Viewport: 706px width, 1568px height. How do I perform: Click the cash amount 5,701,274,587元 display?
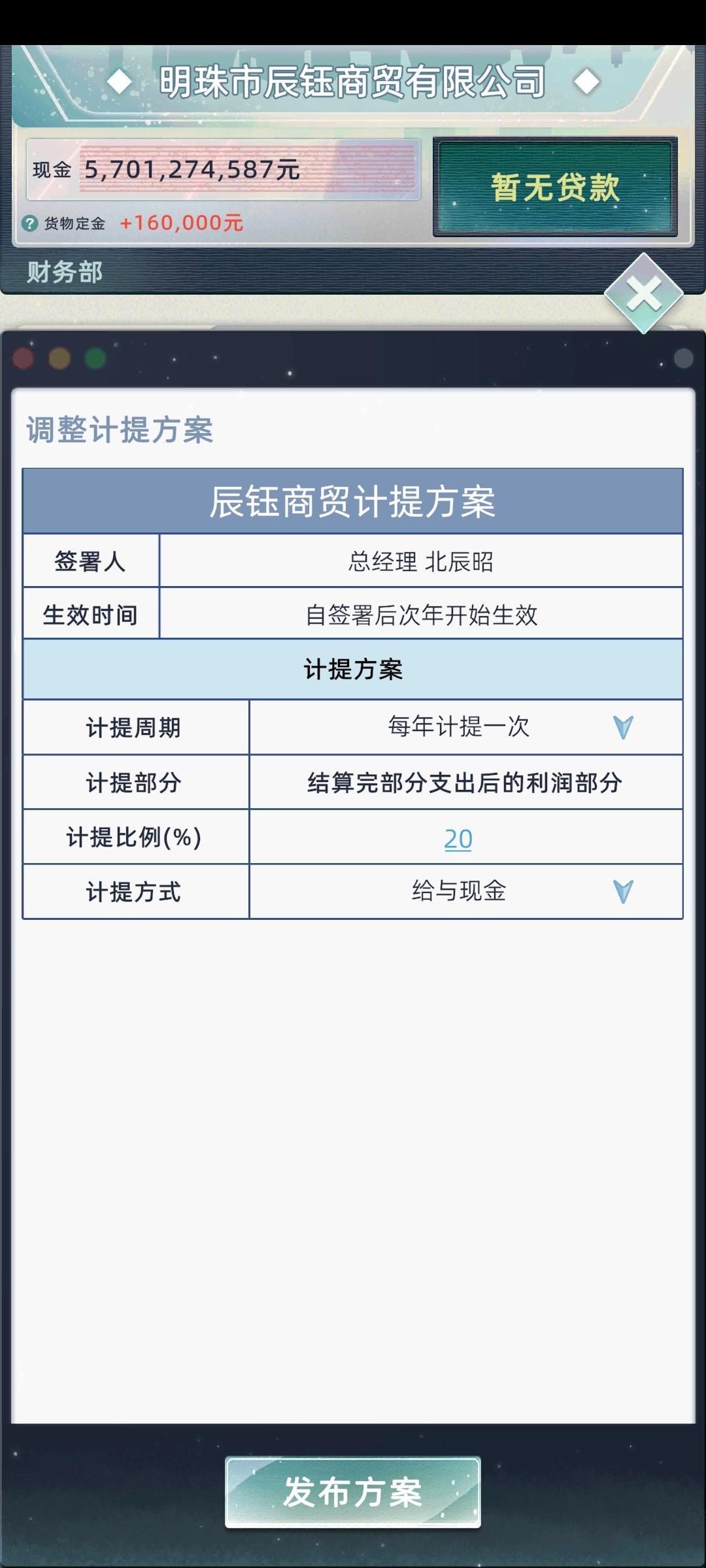(x=193, y=169)
